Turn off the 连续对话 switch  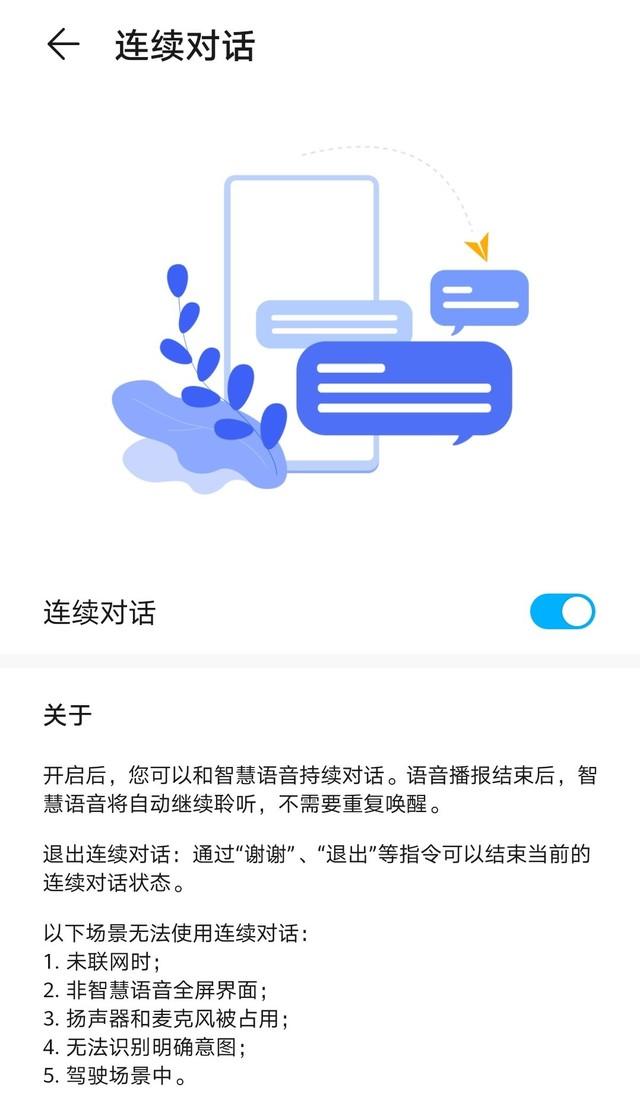pyautogui.click(x=562, y=611)
